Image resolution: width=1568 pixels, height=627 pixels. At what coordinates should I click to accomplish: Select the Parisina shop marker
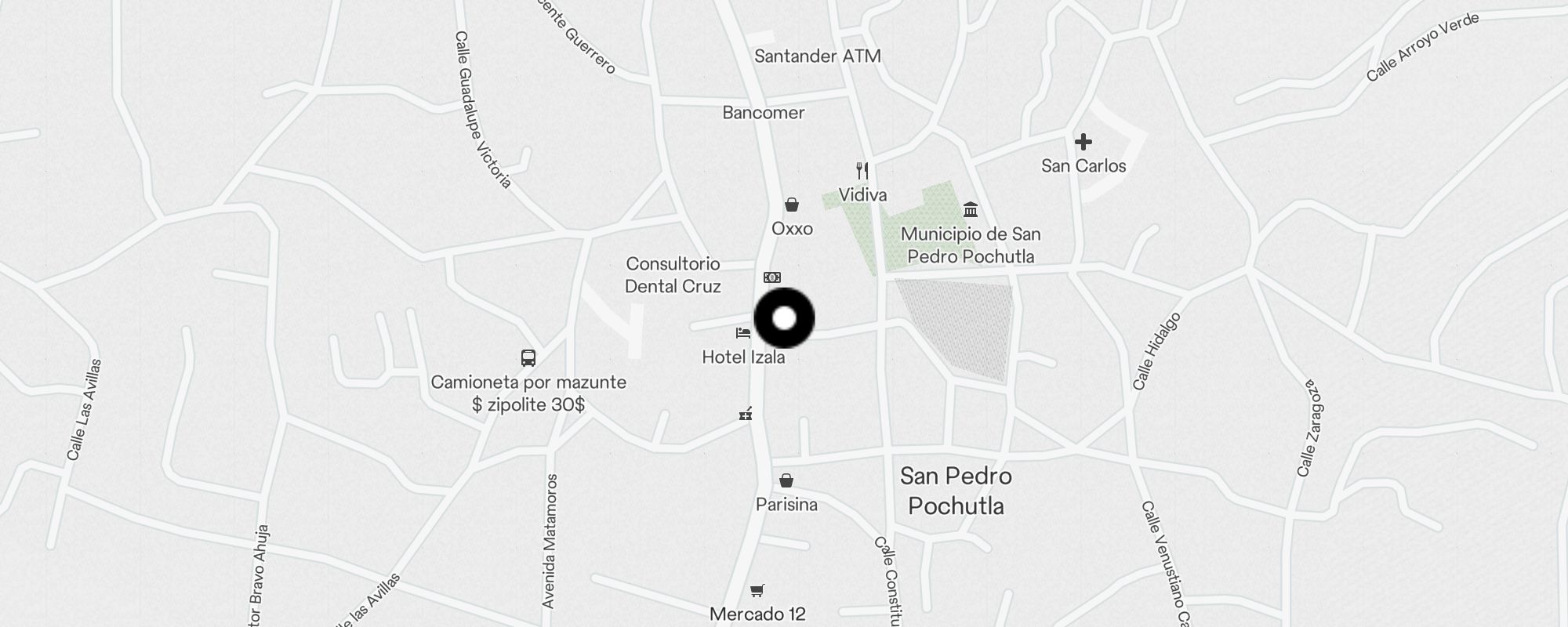pos(786,481)
